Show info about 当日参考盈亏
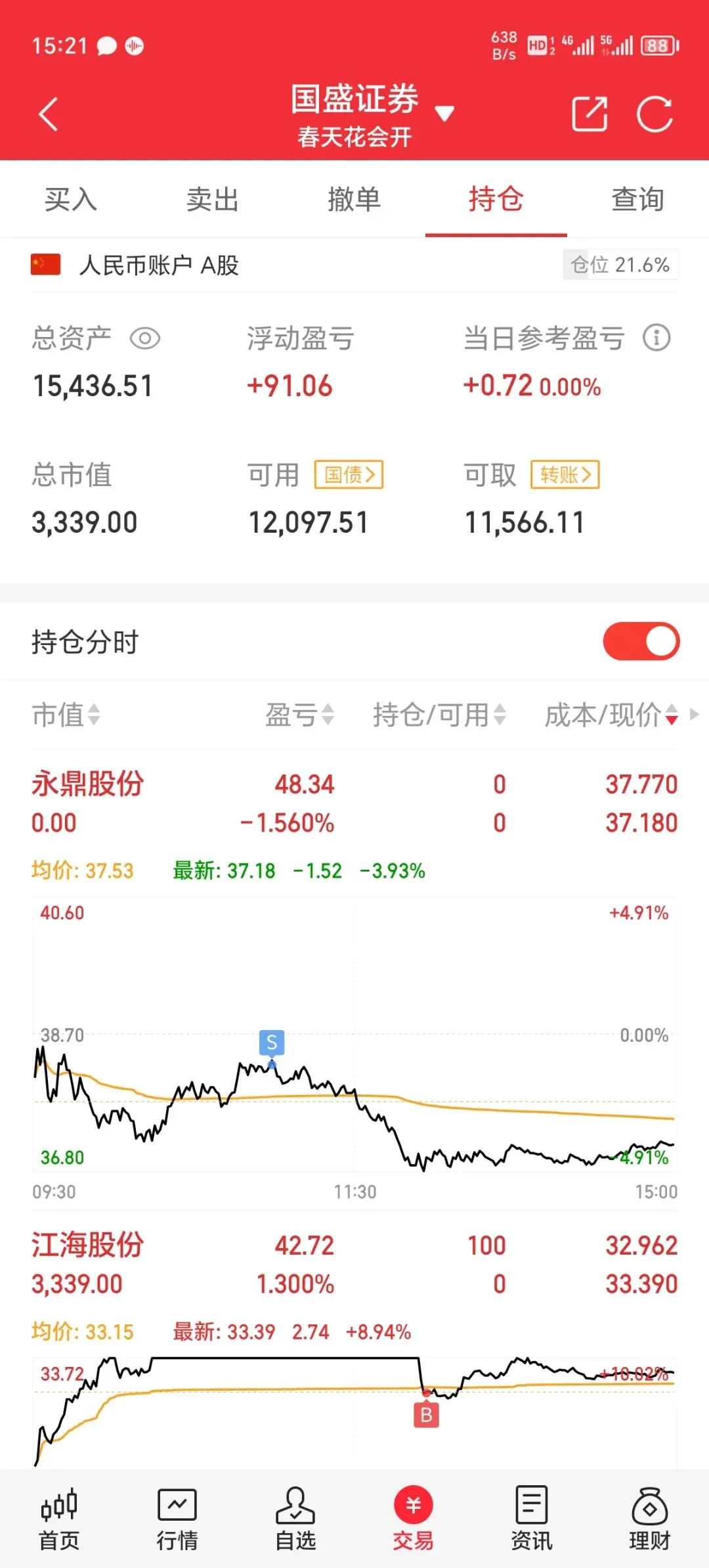Viewport: 709px width, 1568px height. (656, 338)
